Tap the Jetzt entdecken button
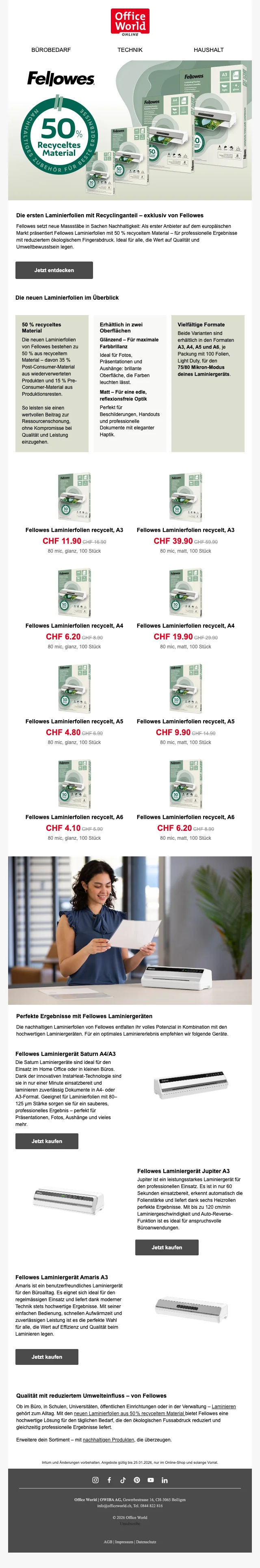This screenshot has height=1568, width=260. tap(54, 270)
